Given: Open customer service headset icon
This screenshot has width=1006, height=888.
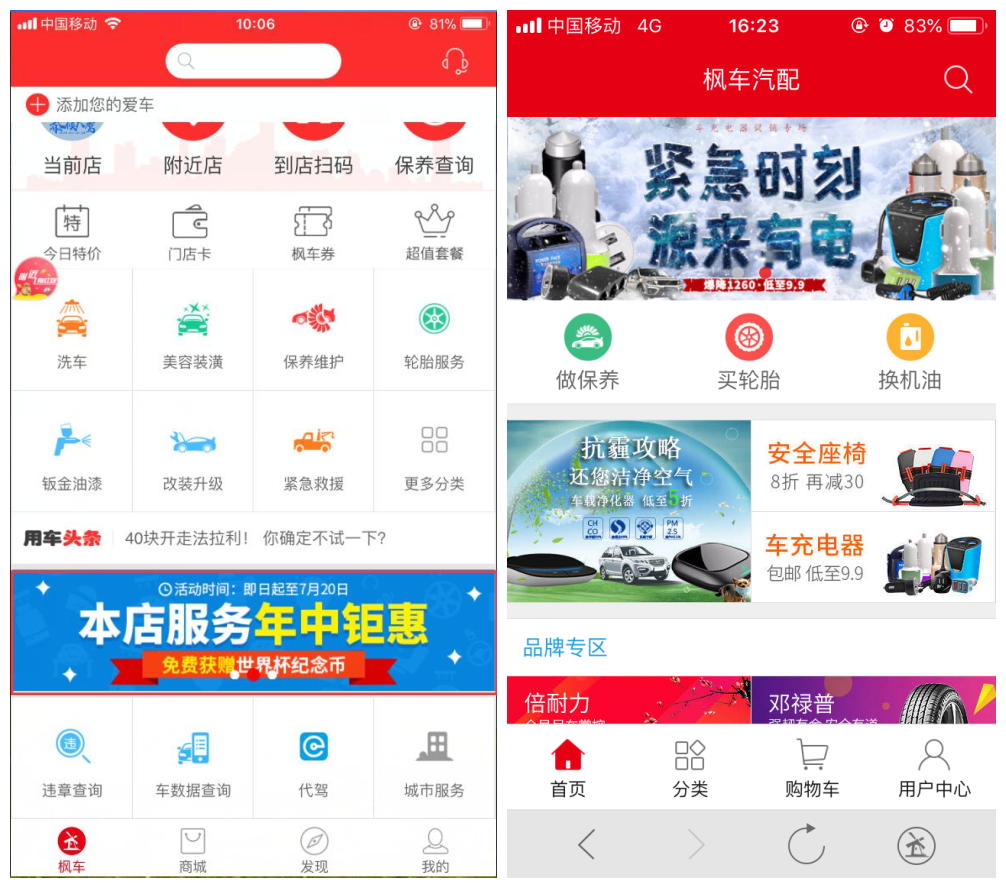Looking at the screenshot, I should (455, 61).
